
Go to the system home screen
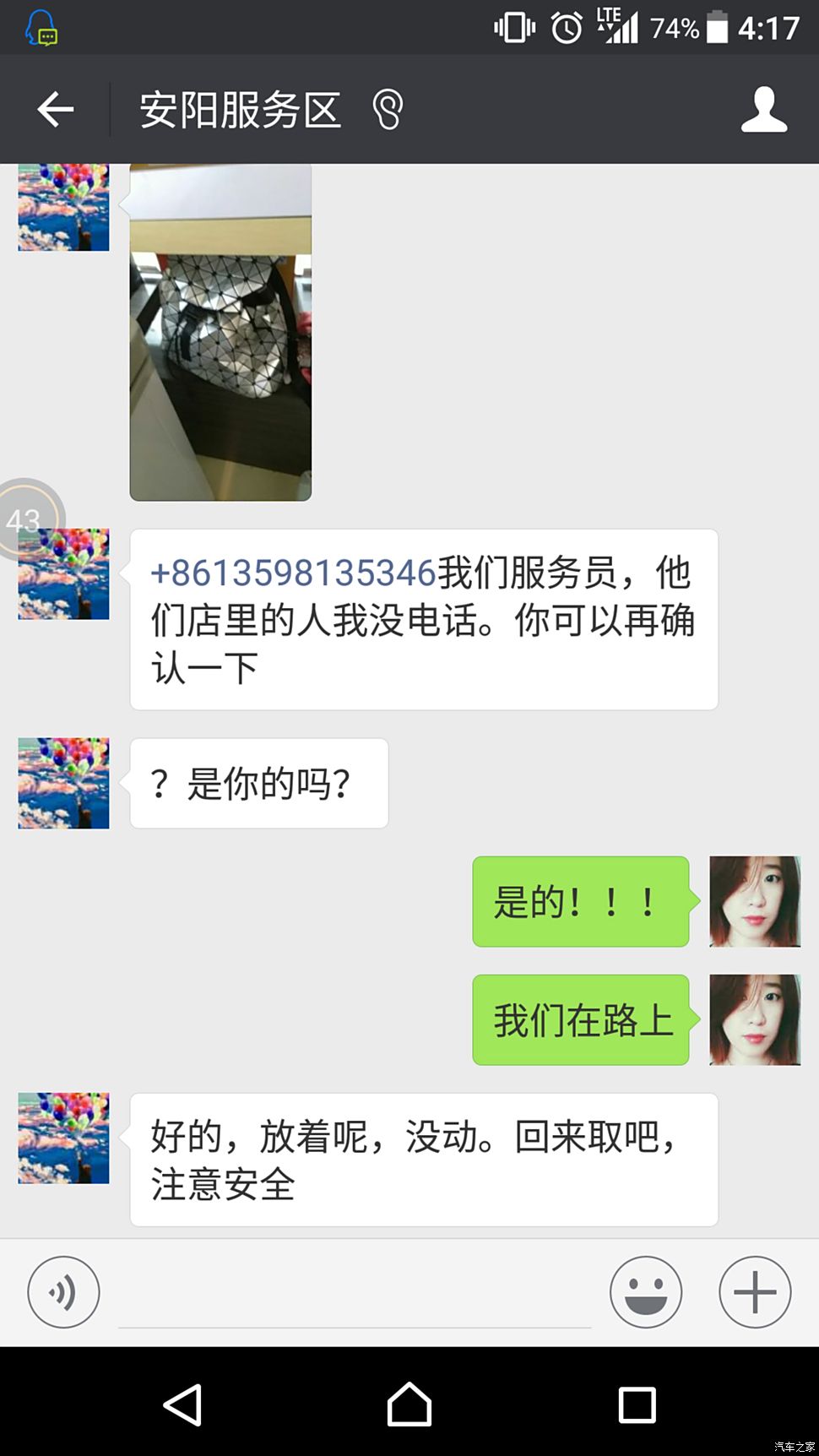click(x=409, y=1404)
